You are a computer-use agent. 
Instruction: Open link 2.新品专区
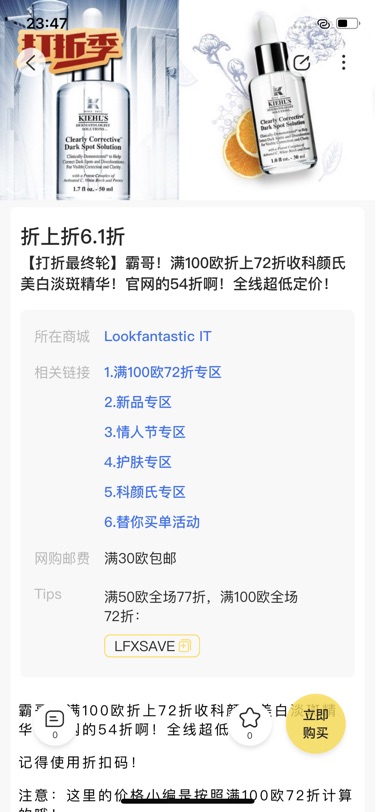138,402
